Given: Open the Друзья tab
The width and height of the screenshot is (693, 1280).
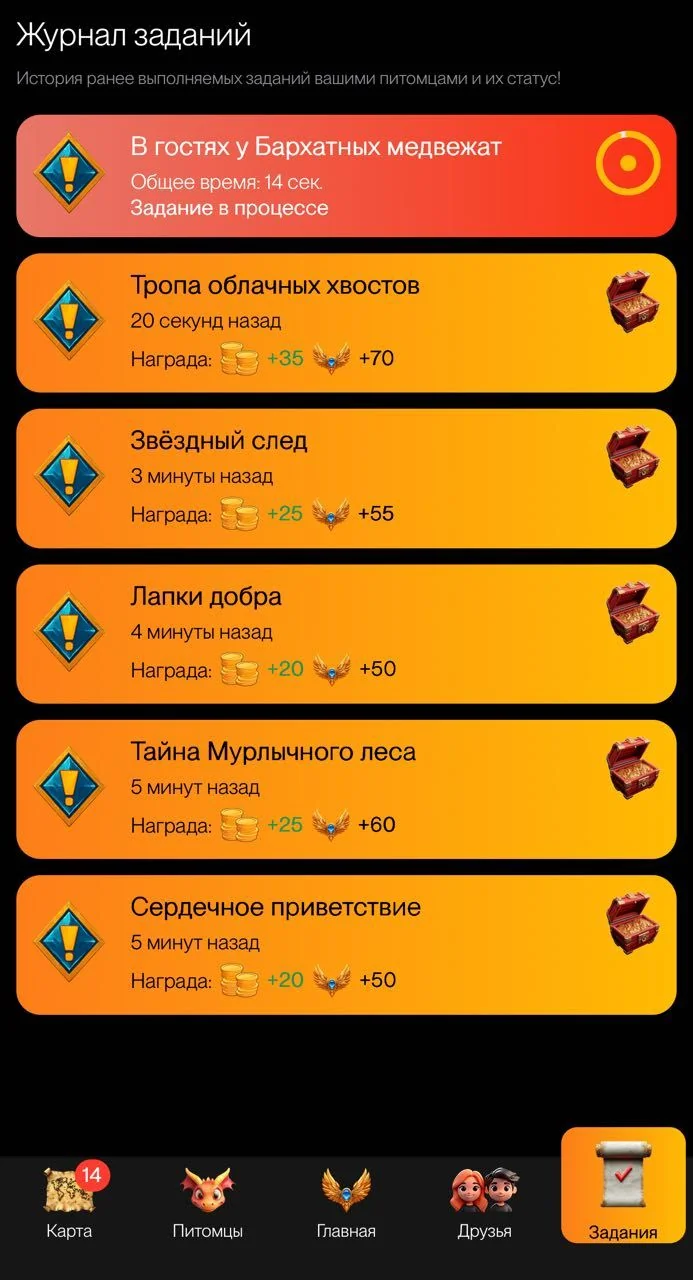Looking at the screenshot, I should point(485,1200).
